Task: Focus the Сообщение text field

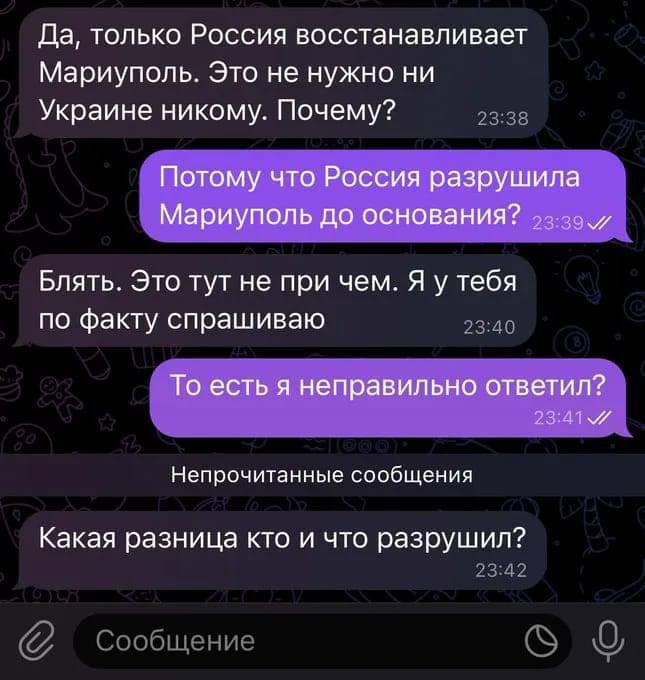Action: (300, 640)
